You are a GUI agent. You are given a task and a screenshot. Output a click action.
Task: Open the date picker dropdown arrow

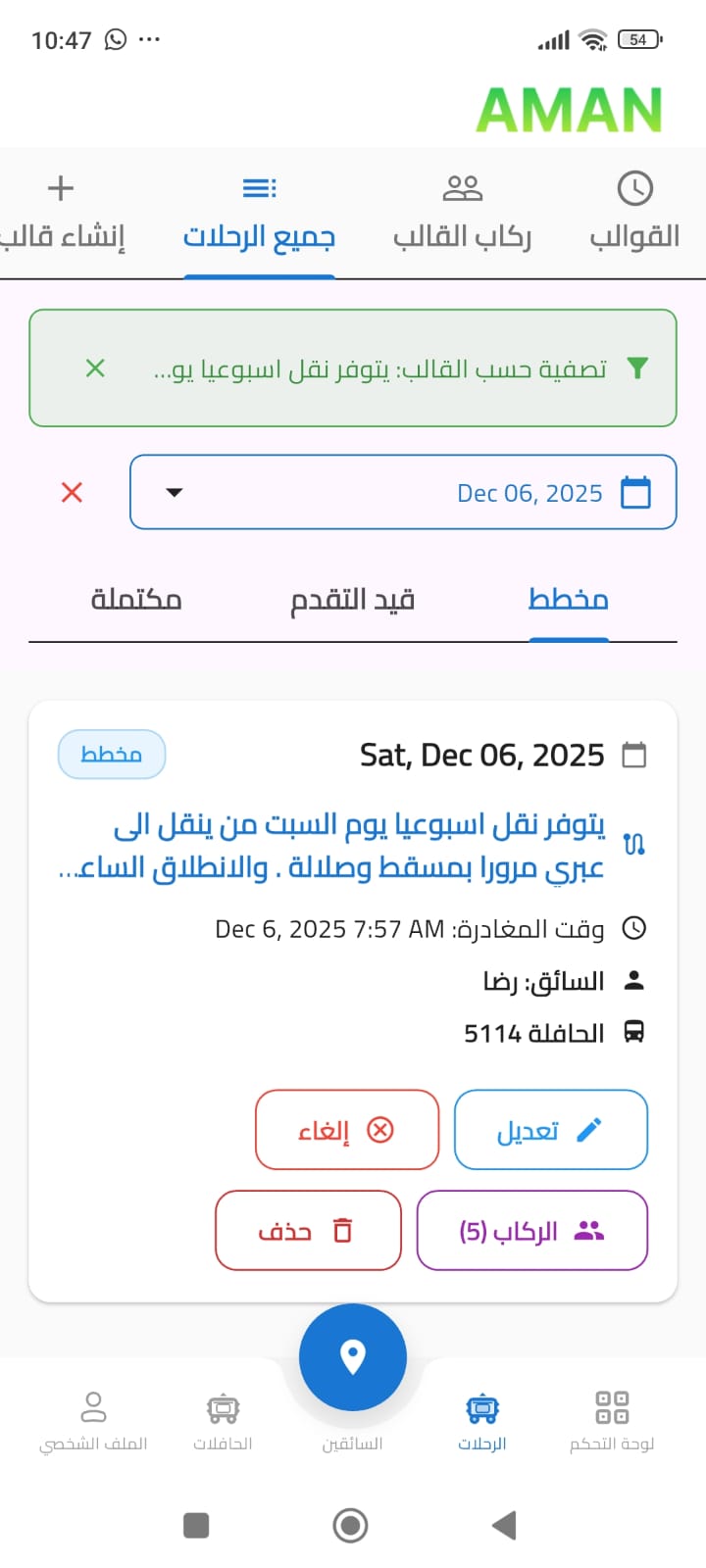[x=174, y=493]
